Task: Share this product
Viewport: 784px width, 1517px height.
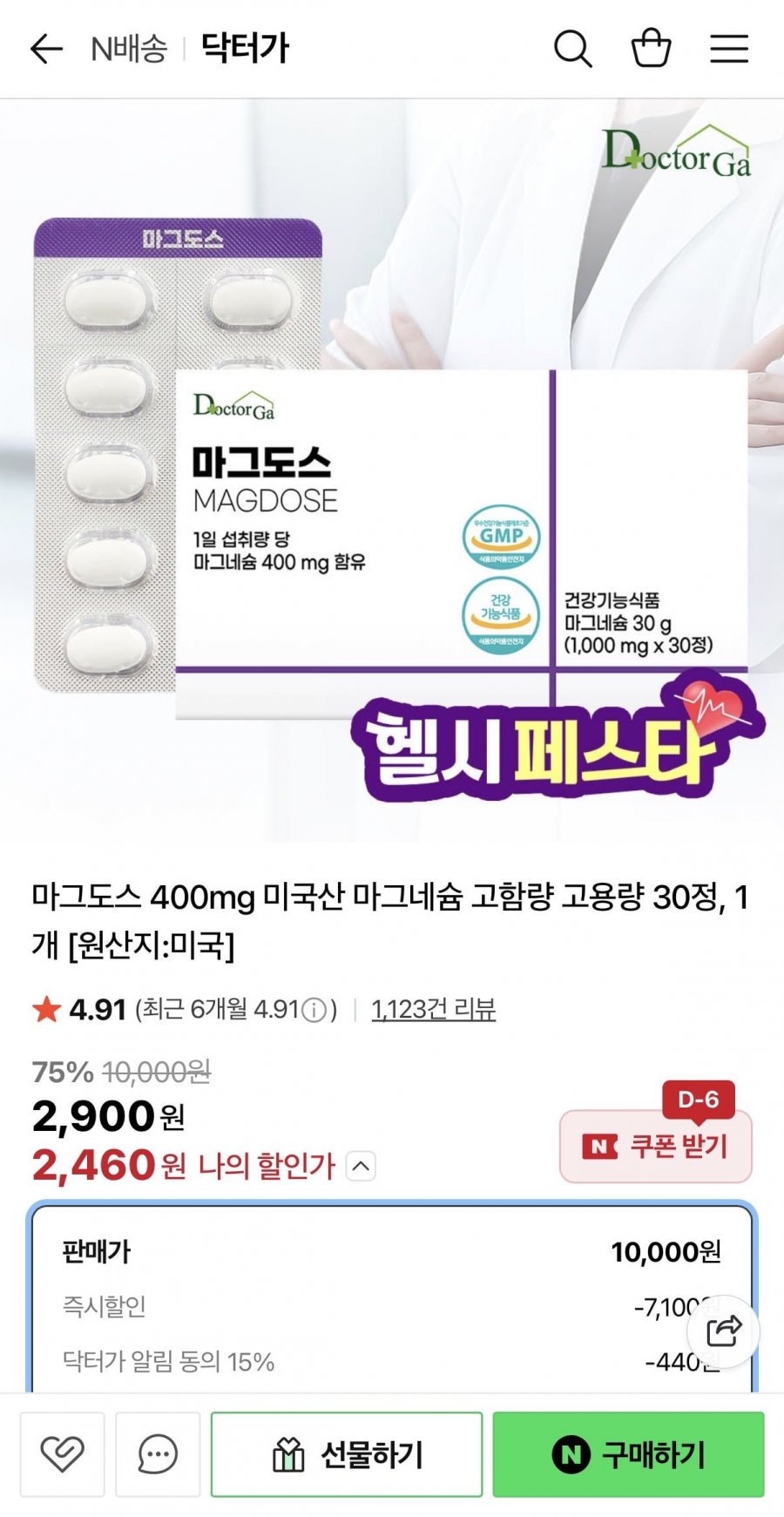Action: (x=723, y=1331)
